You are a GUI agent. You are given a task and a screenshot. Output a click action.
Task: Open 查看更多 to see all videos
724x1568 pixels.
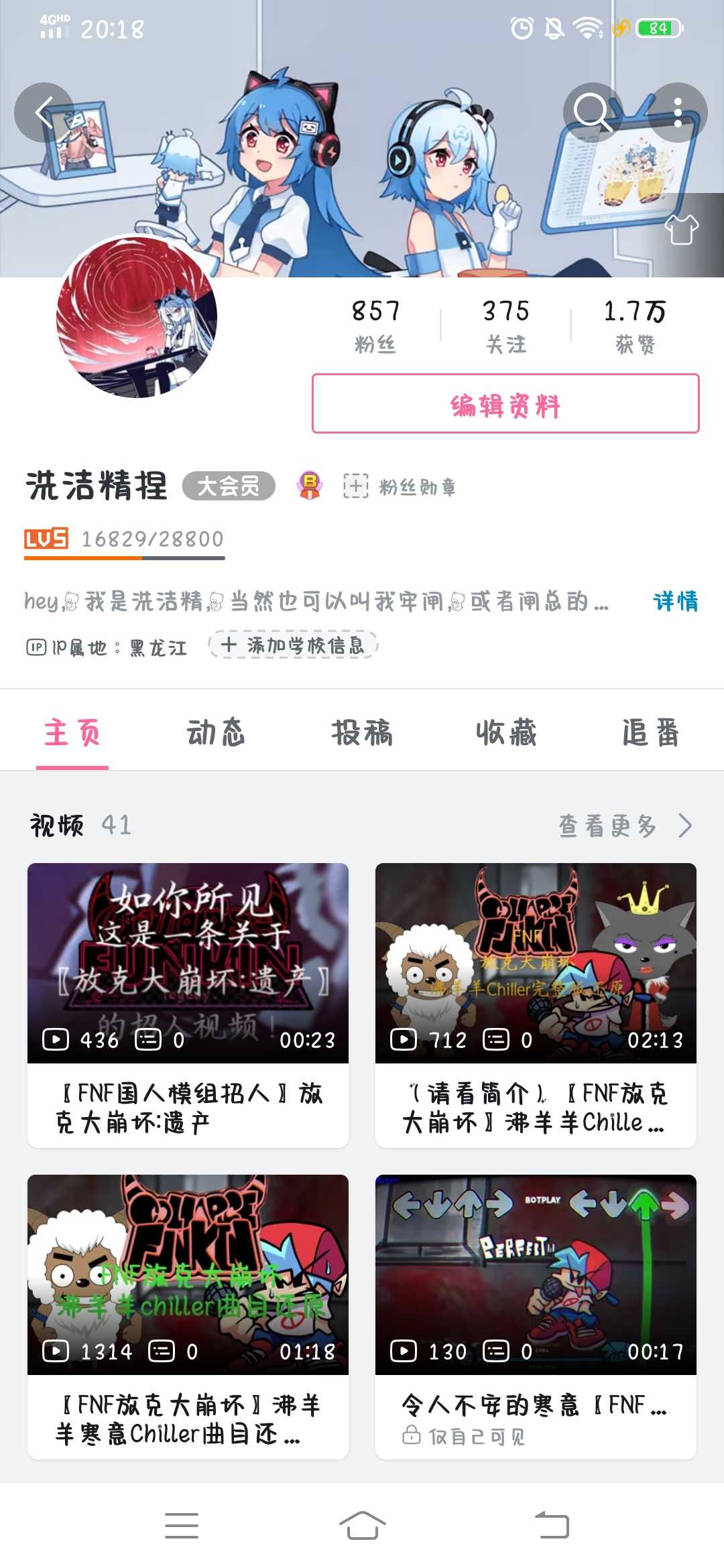(624, 826)
